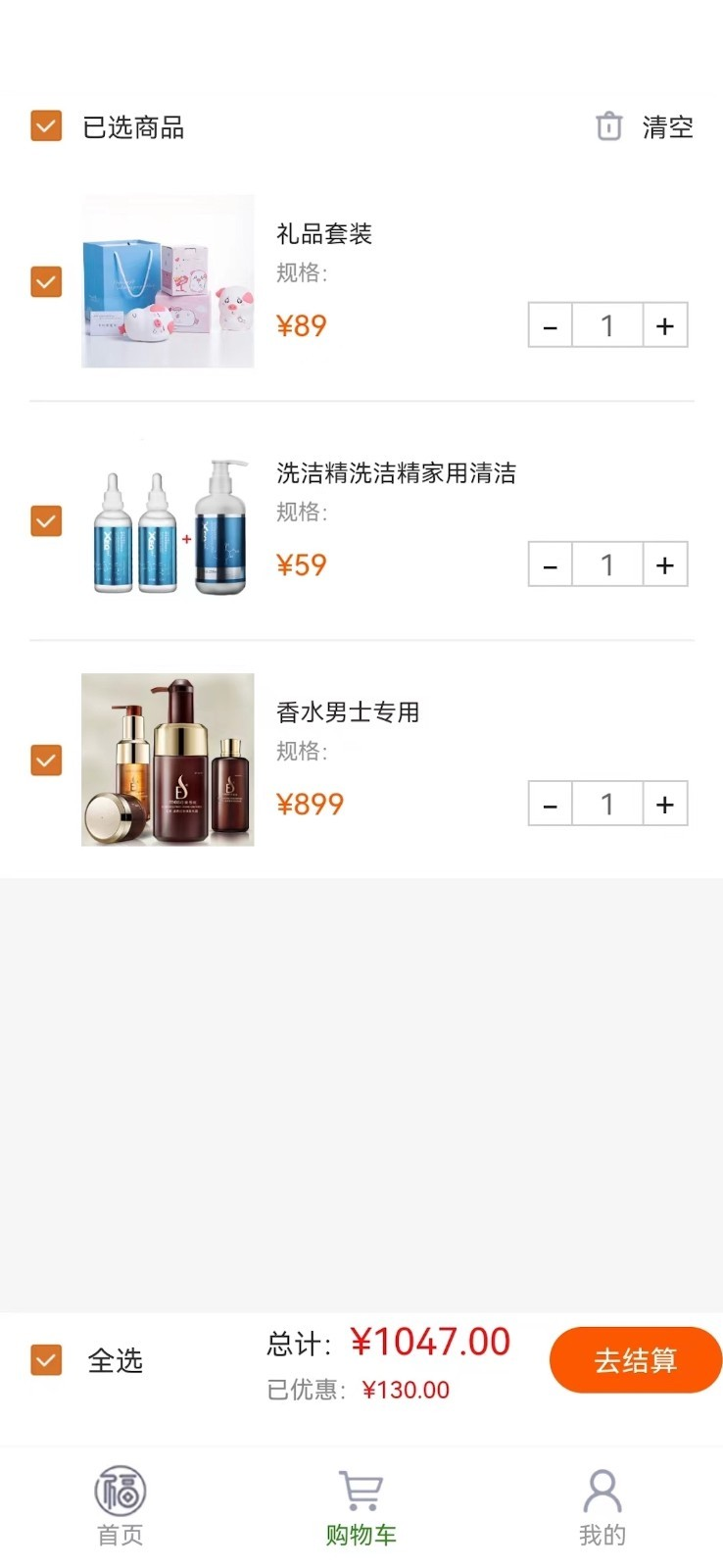Viewport: 723px width, 1568px height.
Task: Open the 礼品套装 product thumbnail
Action: point(167,281)
